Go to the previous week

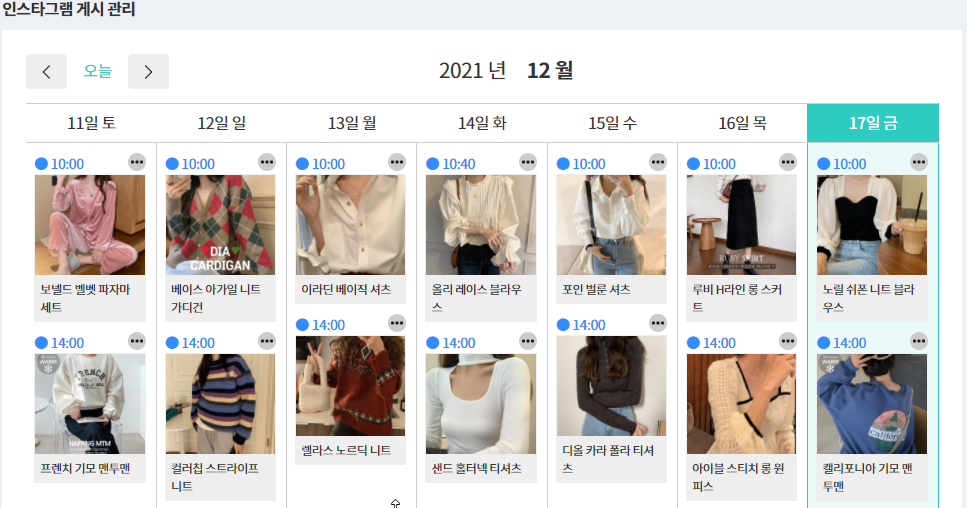coord(46,72)
